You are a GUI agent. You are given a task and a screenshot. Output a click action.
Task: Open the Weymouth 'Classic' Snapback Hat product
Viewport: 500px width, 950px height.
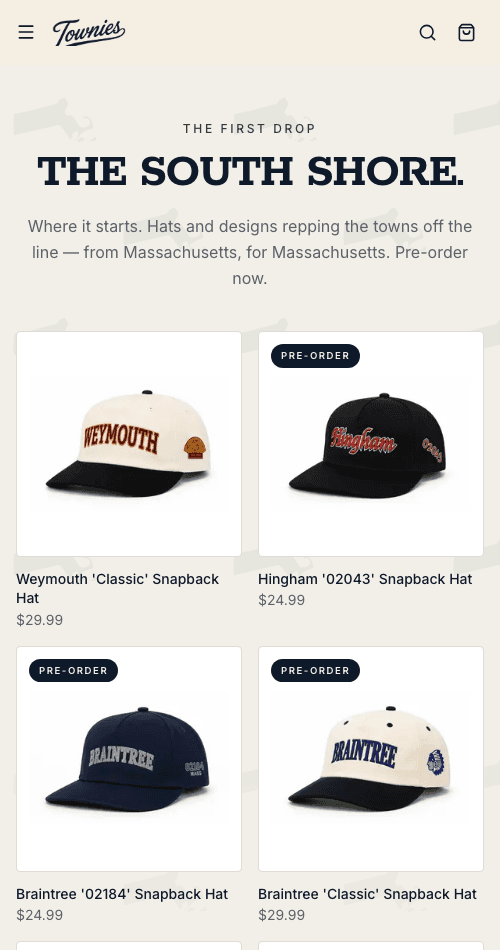[x=129, y=443]
